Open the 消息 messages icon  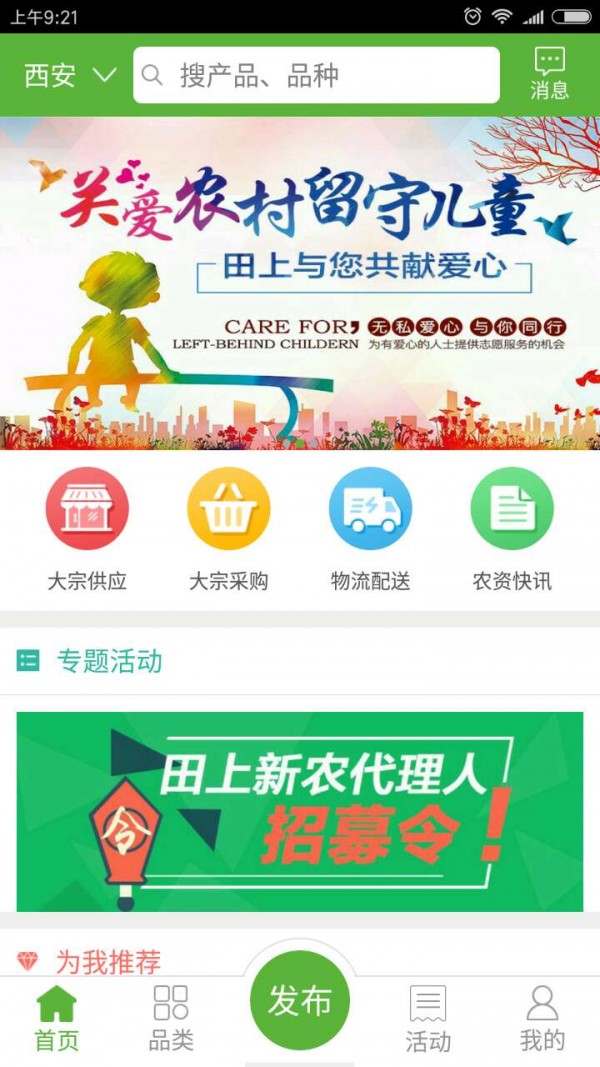[549, 73]
